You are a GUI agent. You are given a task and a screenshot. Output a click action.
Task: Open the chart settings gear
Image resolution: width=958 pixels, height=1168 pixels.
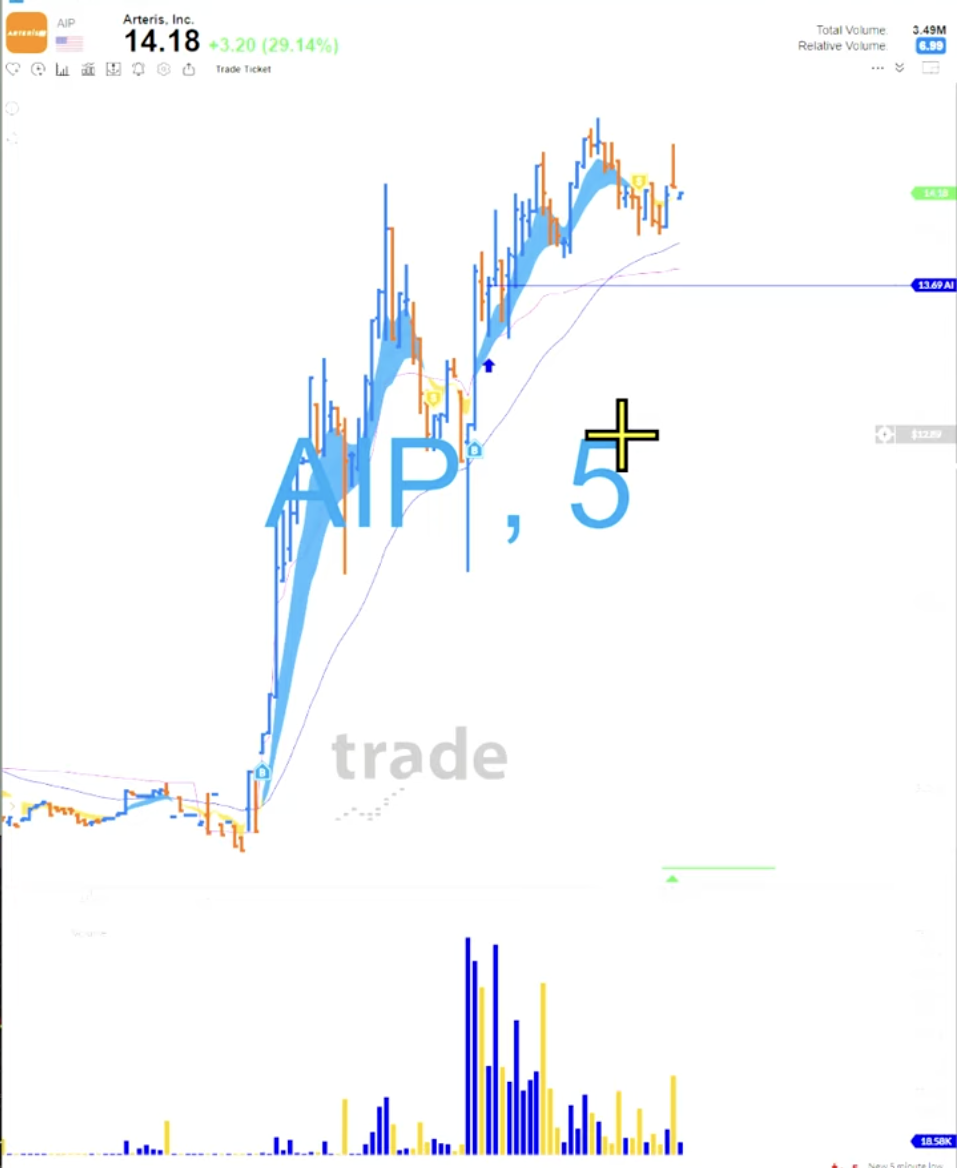click(163, 69)
